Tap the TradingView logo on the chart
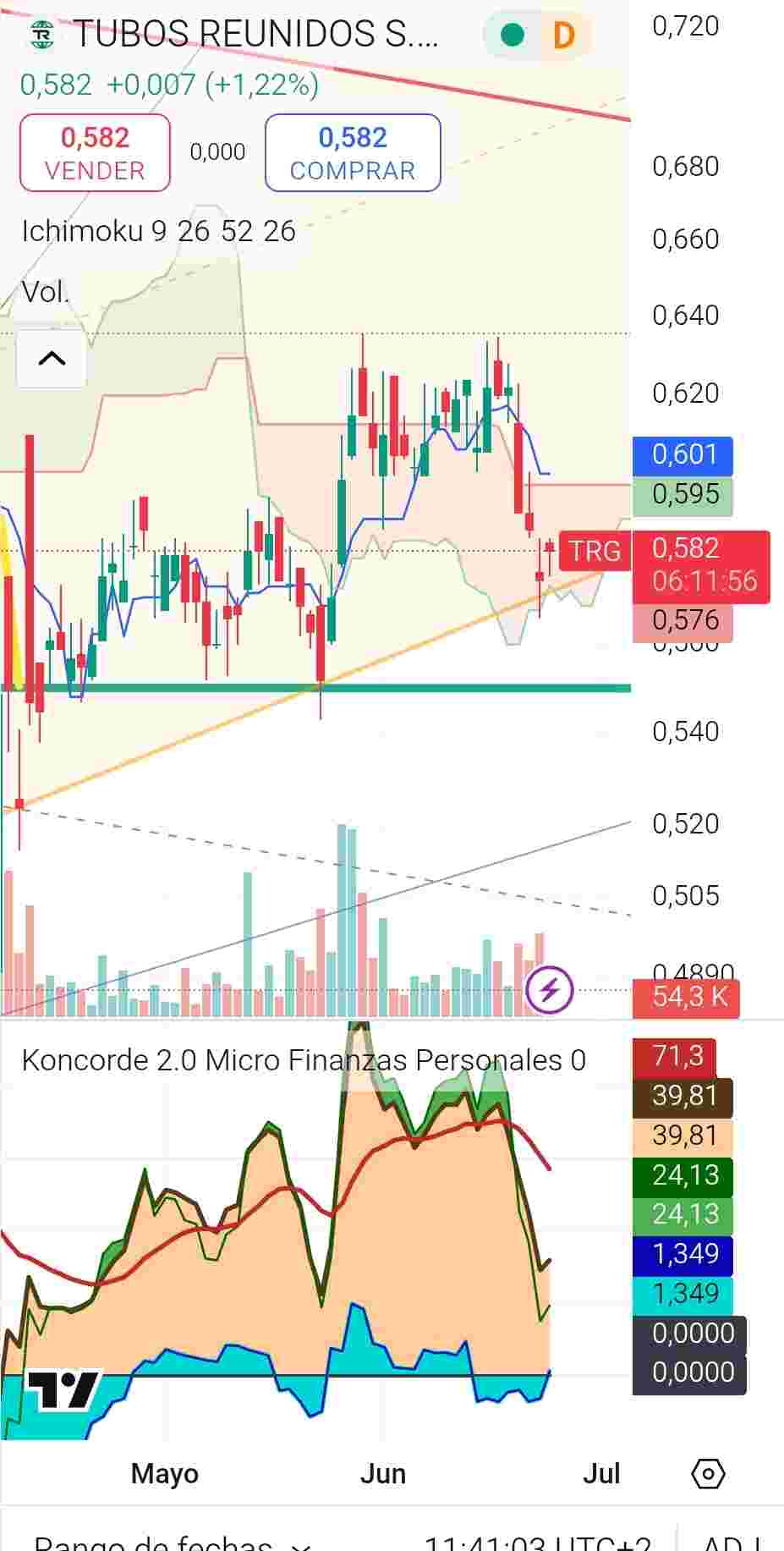Screen dimensions: 784x1551 (63, 1389)
